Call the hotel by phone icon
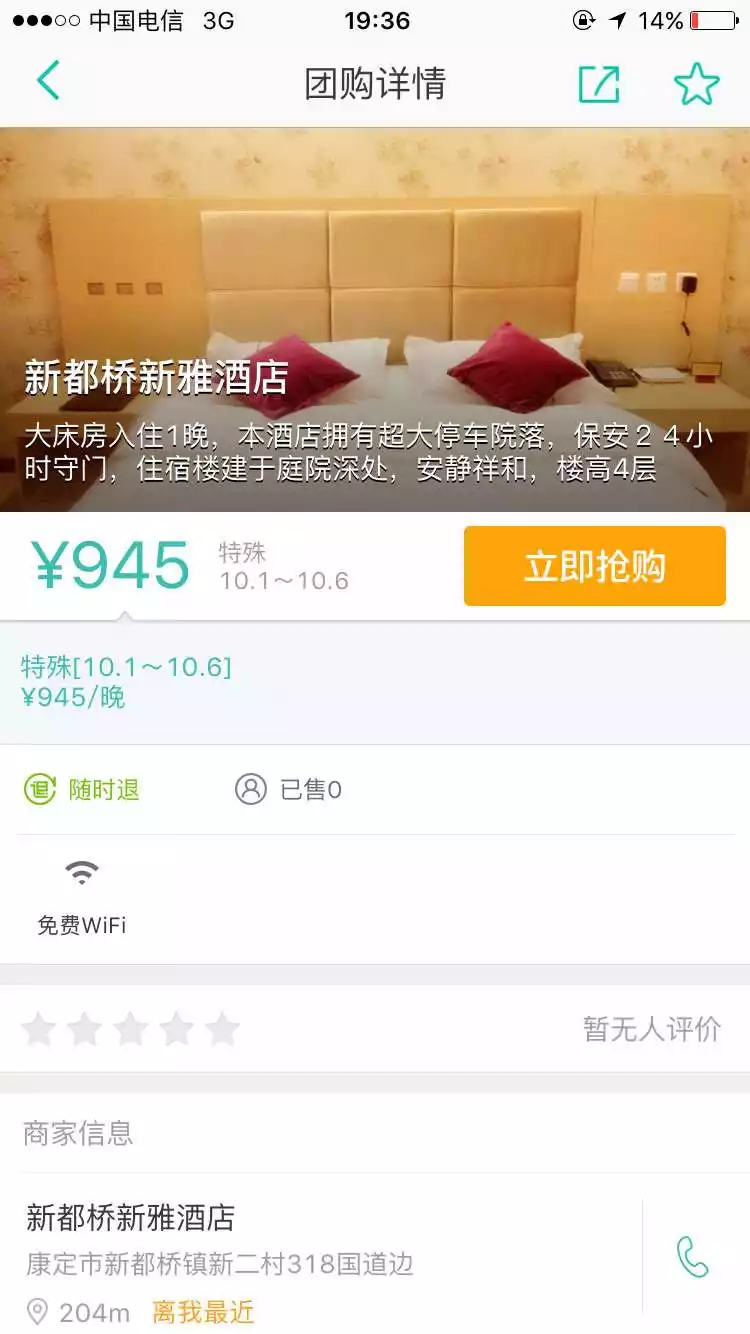Image resolution: width=750 pixels, height=1334 pixels. click(x=692, y=1257)
